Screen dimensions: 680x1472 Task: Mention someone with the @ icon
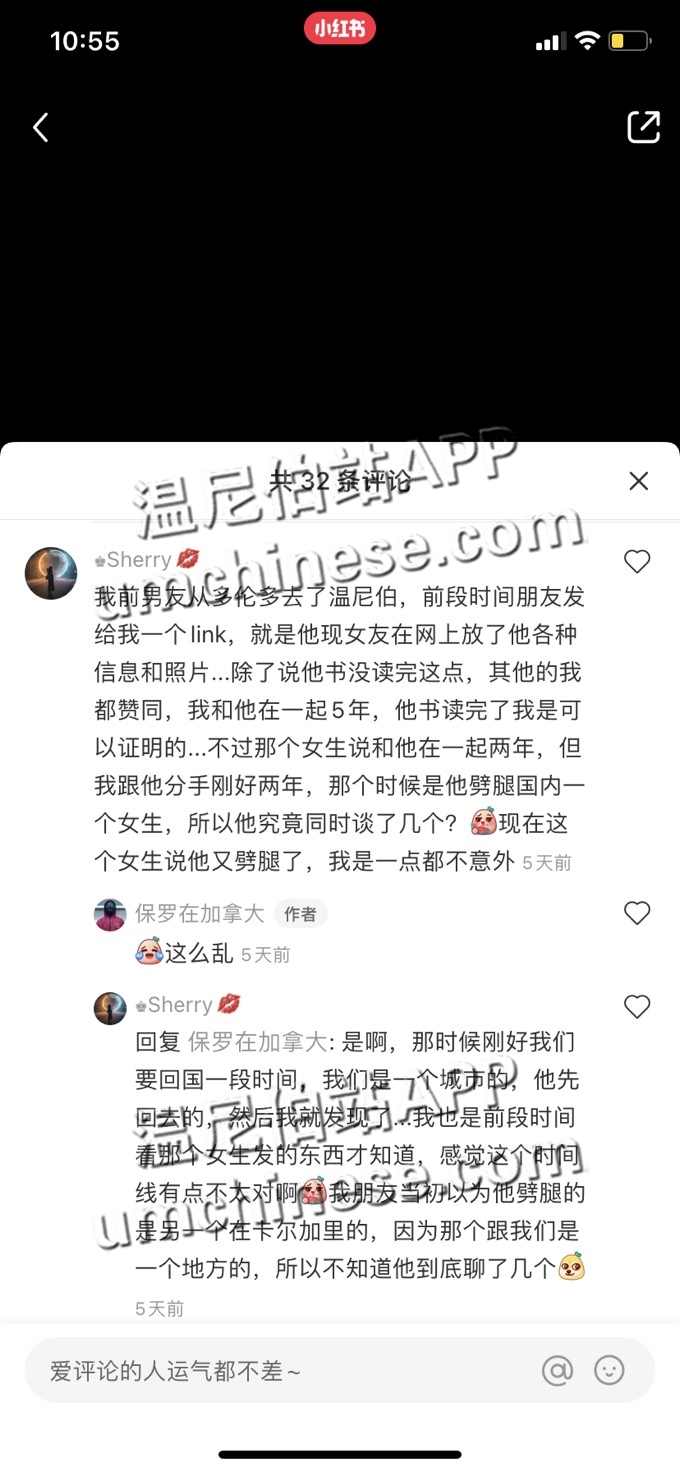[557, 1370]
